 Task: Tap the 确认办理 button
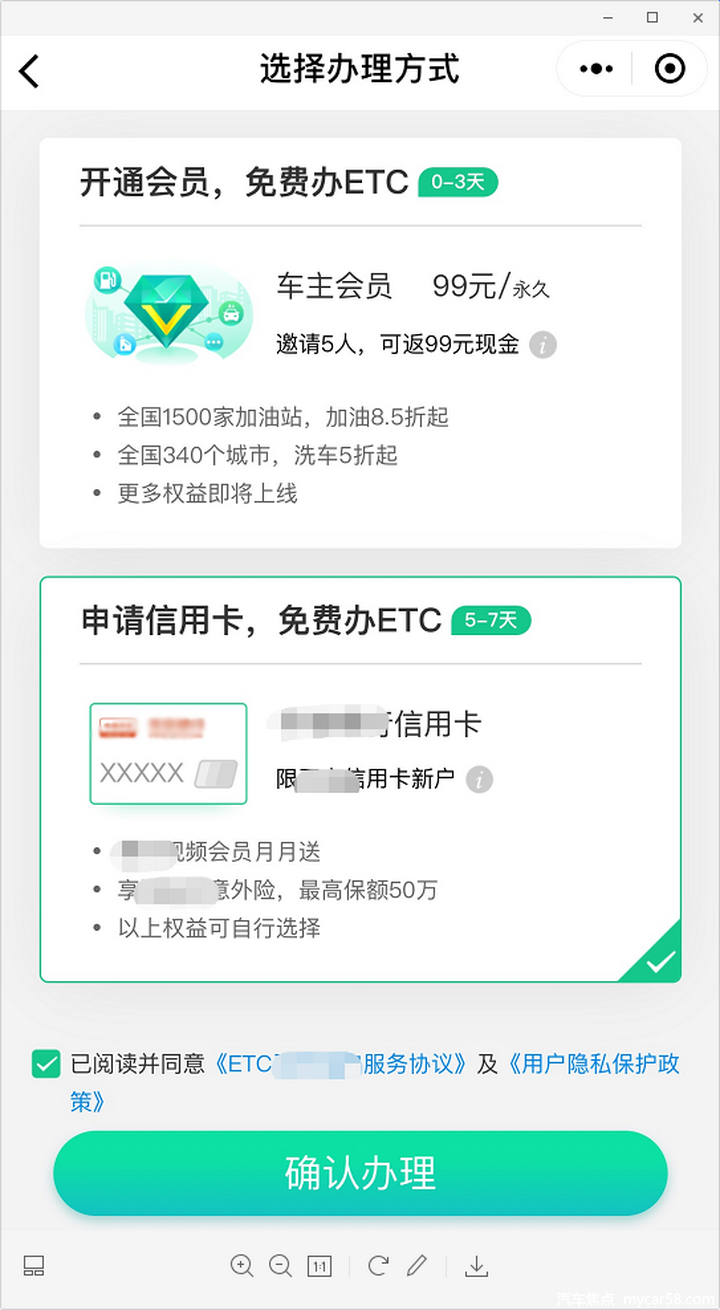click(360, 1173)
